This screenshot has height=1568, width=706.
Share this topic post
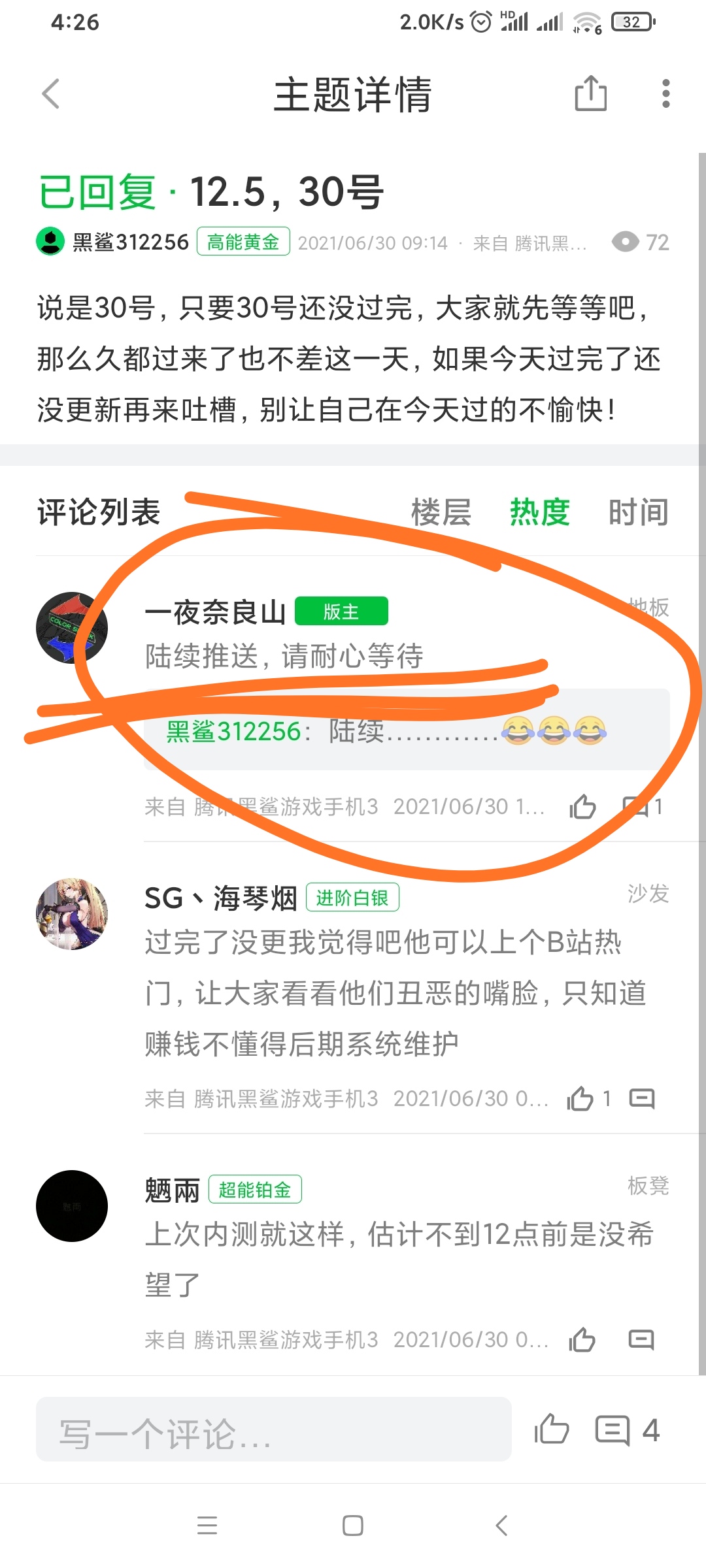coord(590,93)
